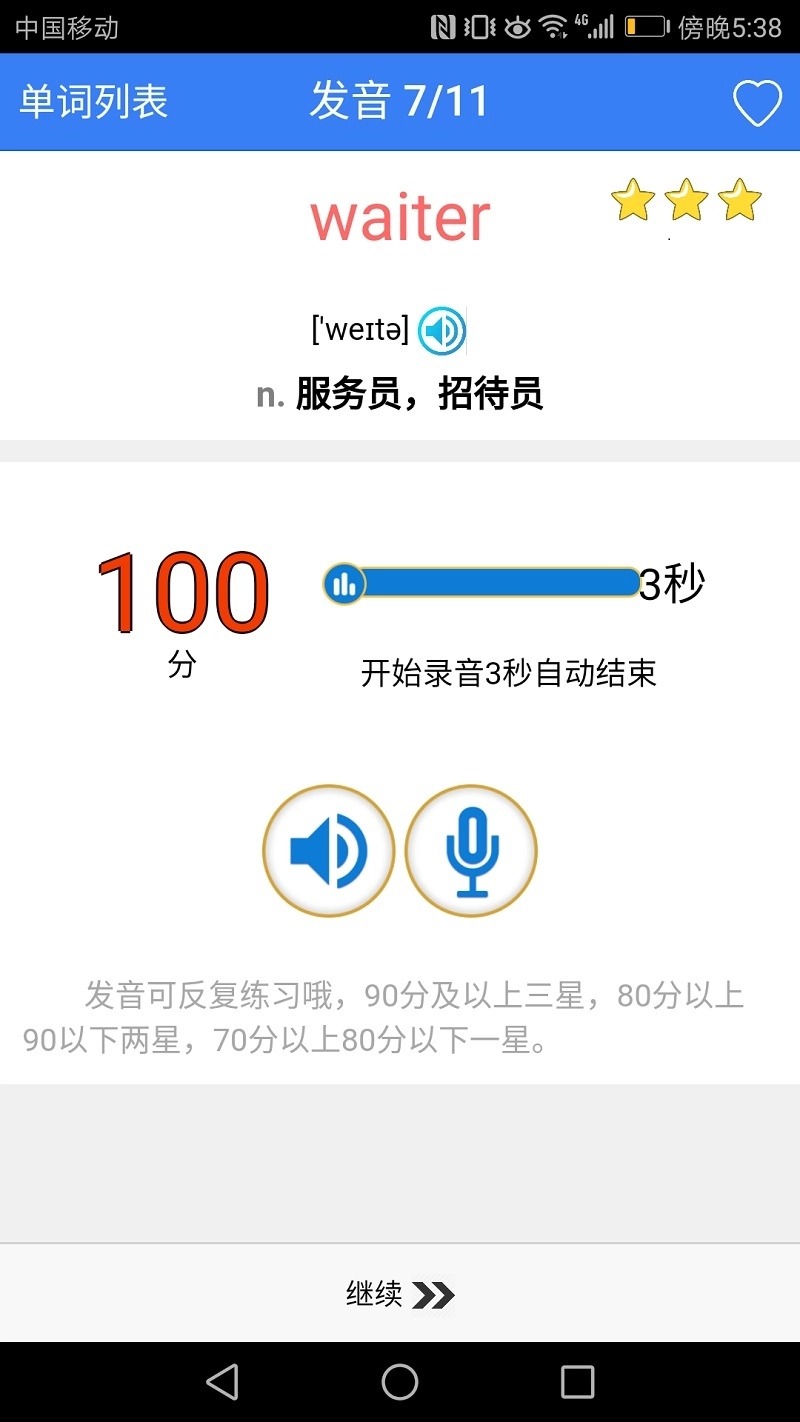Image resolution: width=800 pixels, height=1422 pixels.
Task: Play back audio with the large speaker button
Action: coord(328,851)
